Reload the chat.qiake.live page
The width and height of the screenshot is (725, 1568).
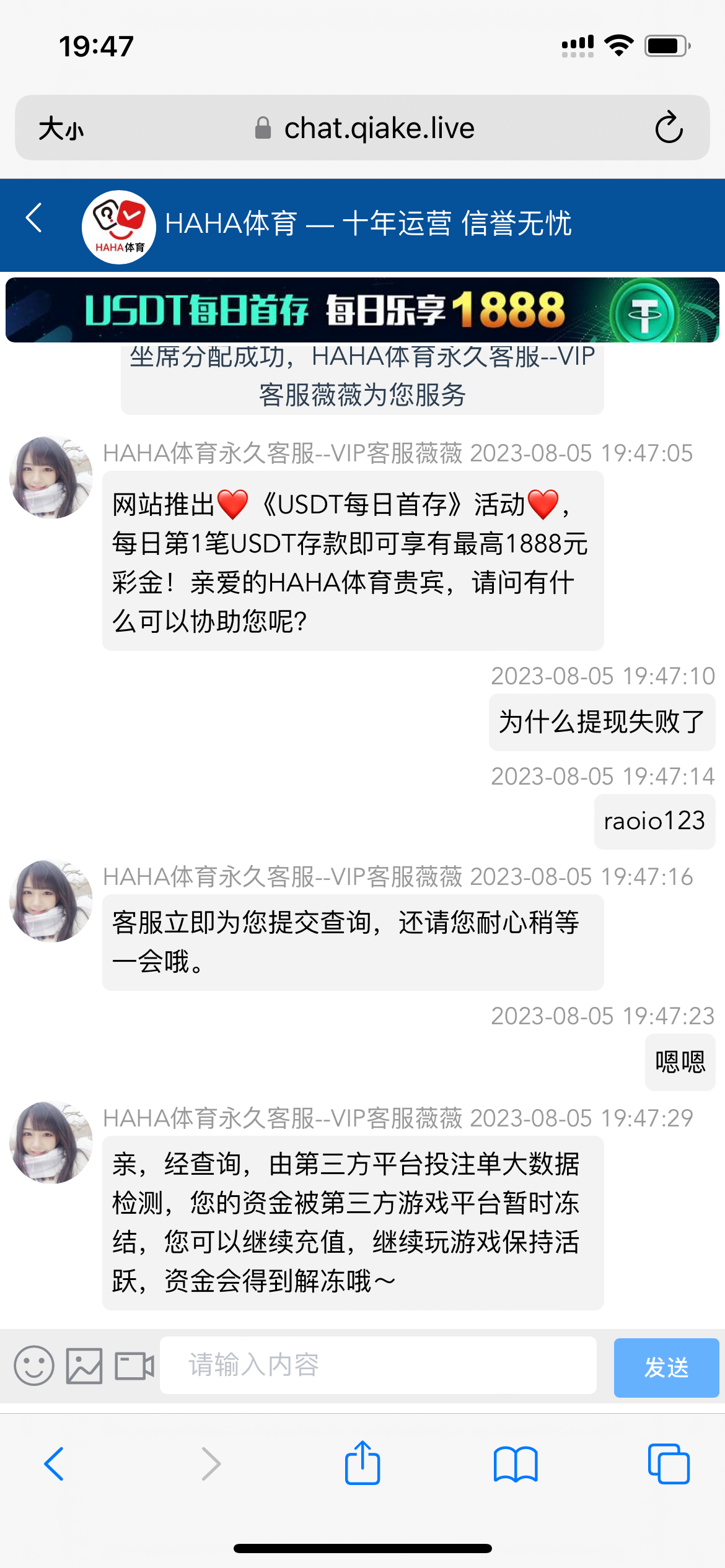(x=669, y=128)
